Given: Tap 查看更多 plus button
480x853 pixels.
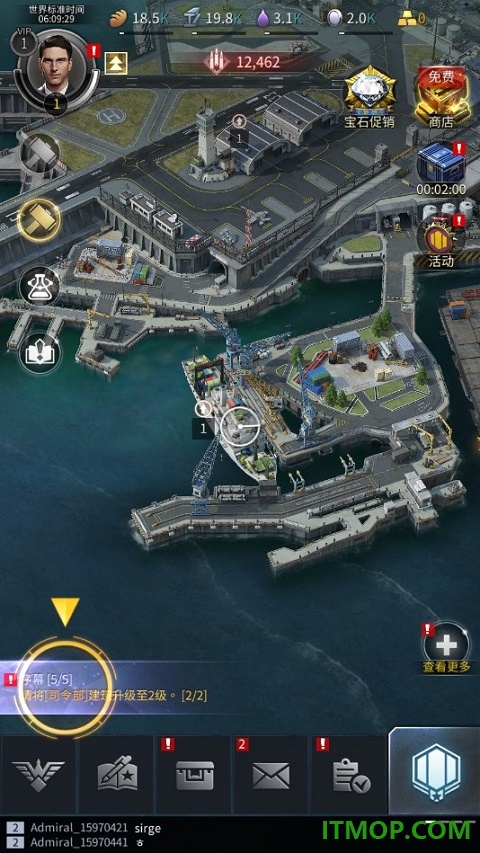Looking at the screenshot, I should tap(446, 647).
